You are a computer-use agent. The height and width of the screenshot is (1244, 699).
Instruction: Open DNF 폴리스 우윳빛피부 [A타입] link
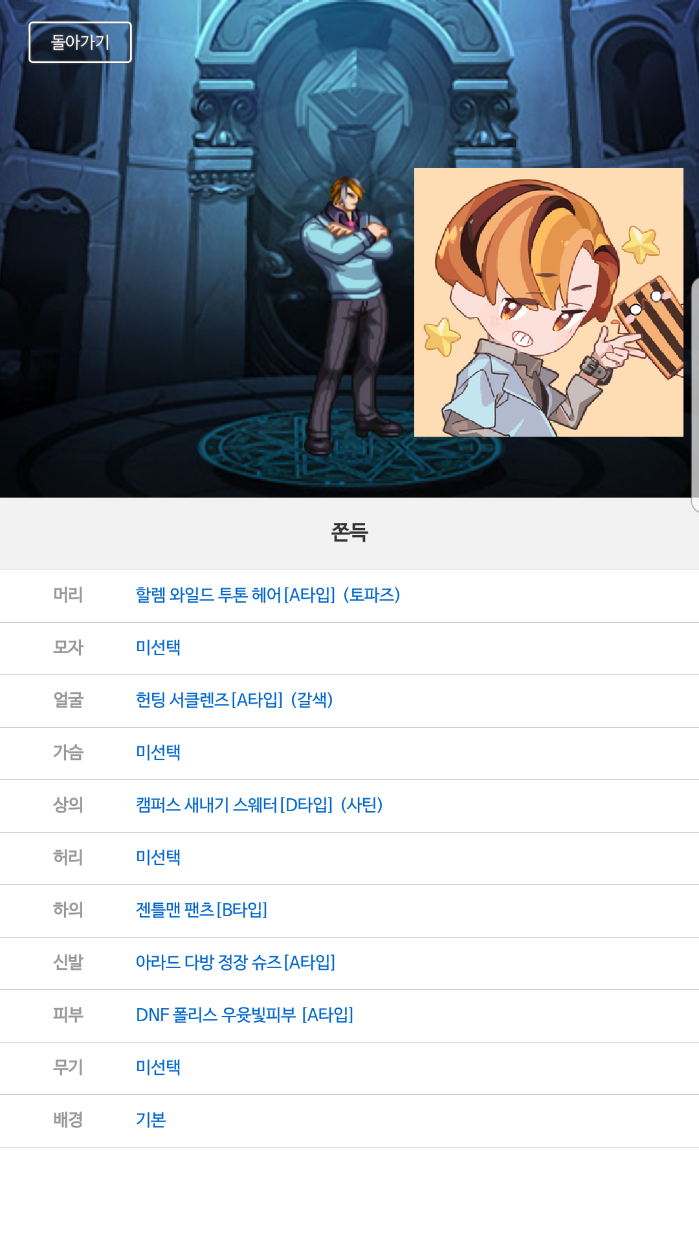[x=244, y=1015]
